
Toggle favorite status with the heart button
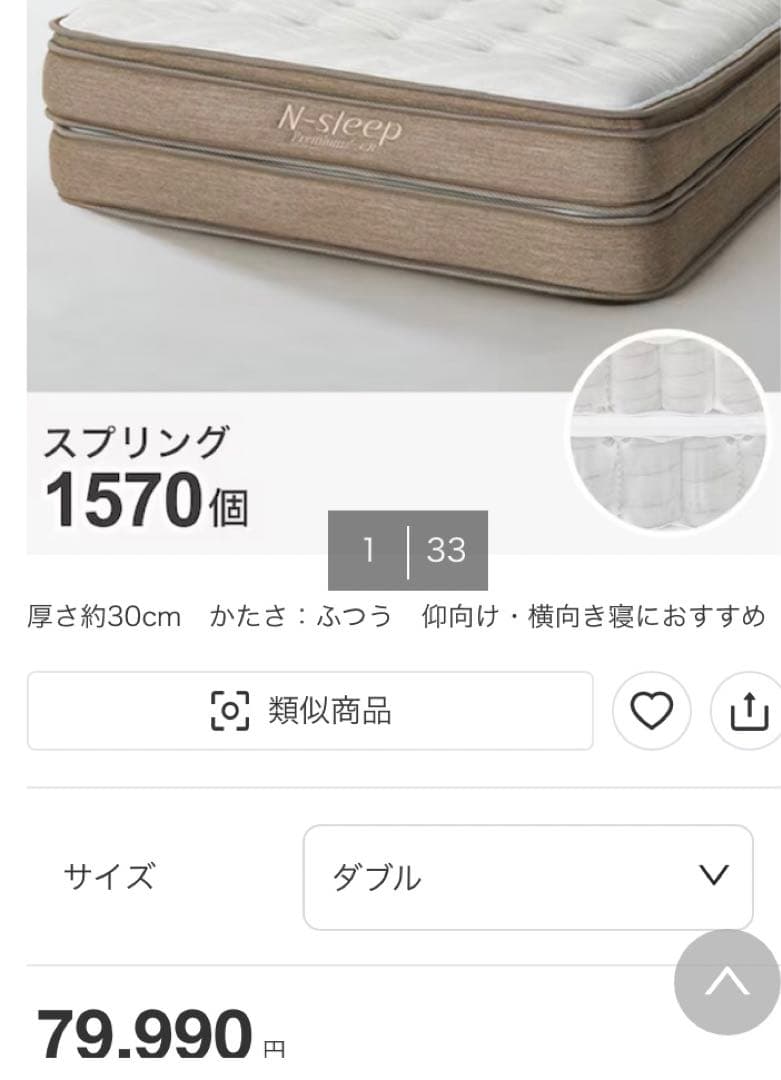[x=651, y=711]
